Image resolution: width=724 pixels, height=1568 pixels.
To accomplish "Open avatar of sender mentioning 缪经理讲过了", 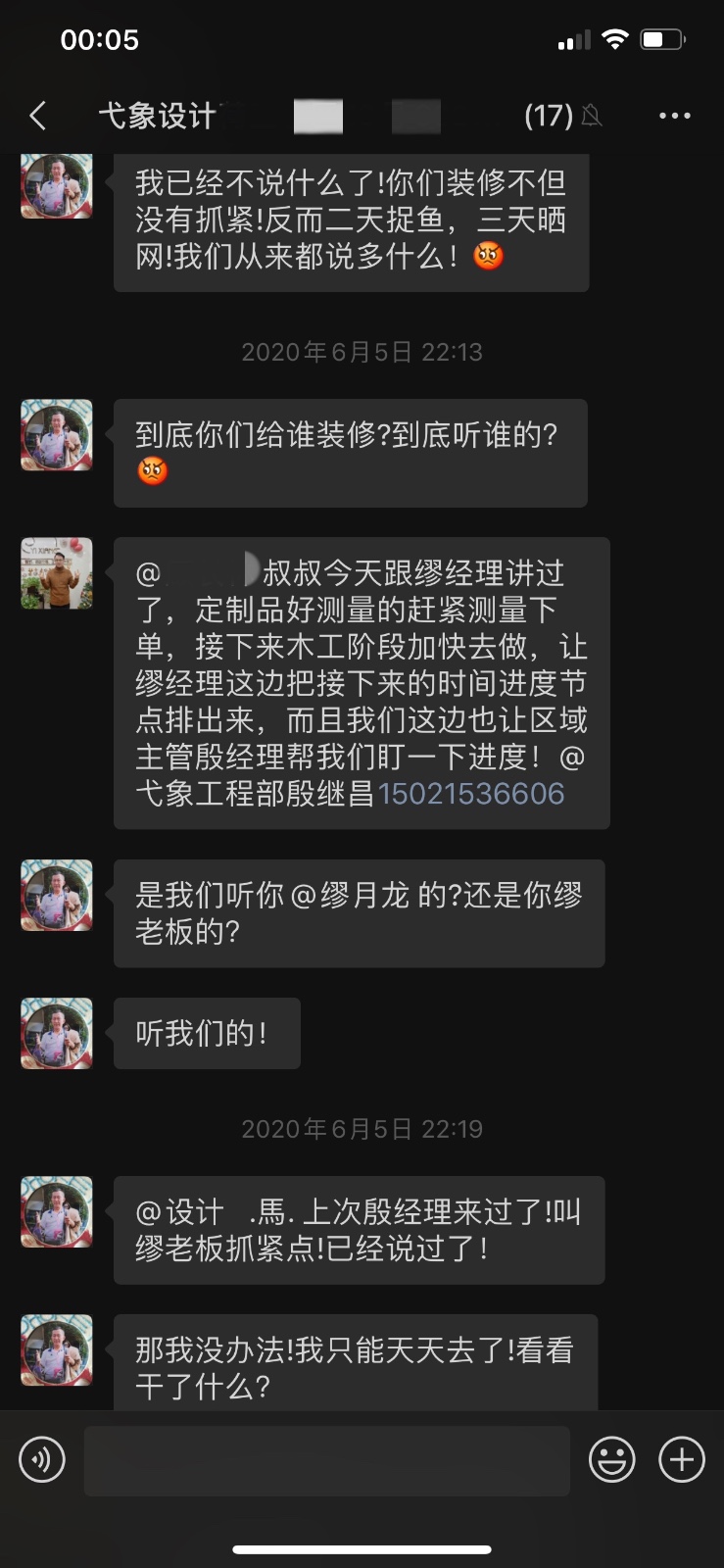I will tap(57, 572).
